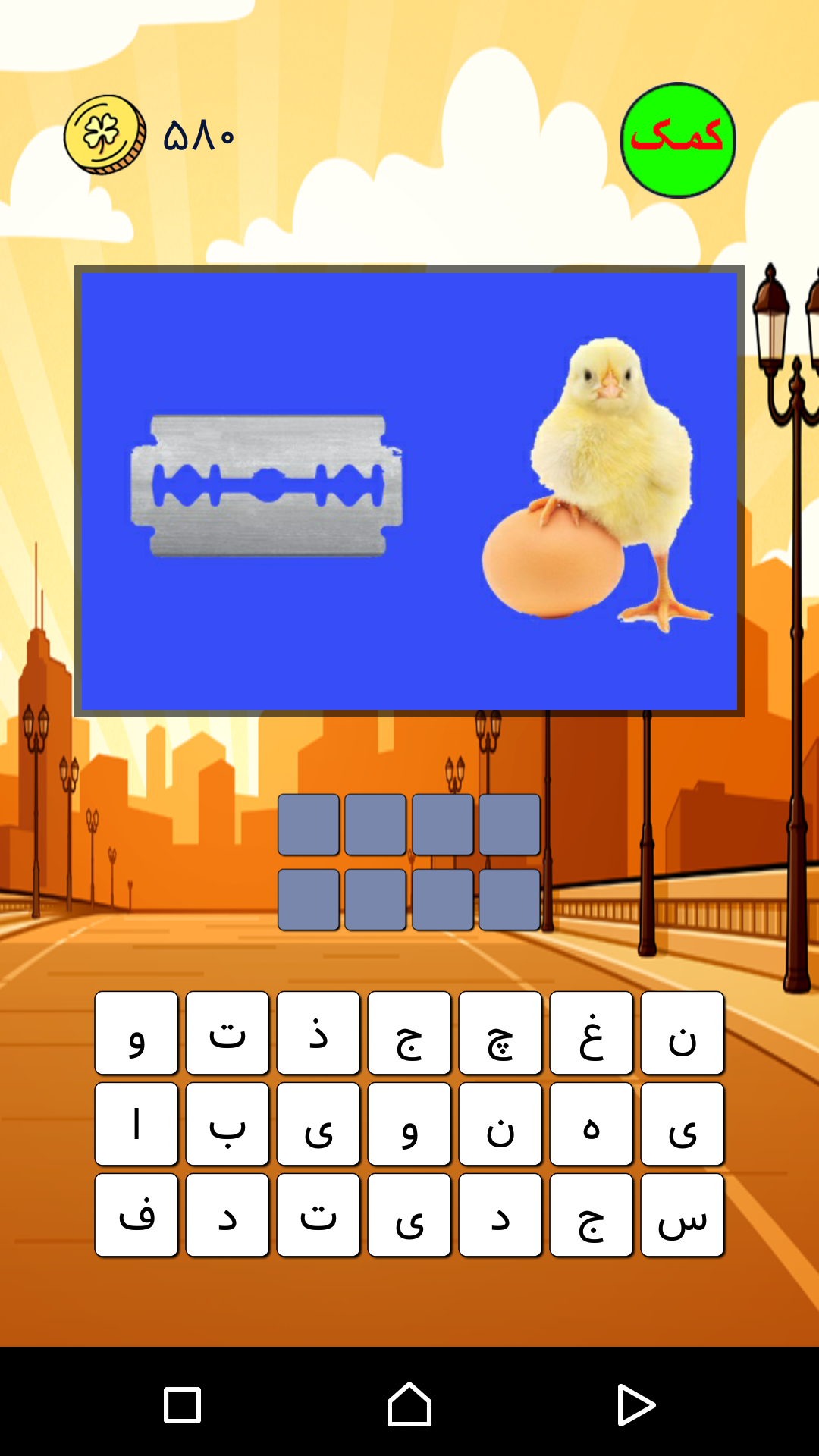The height and width of the screenshot is (1456, 819).
Task: Select the letter ب tile
Action: tap(227, 1124)
